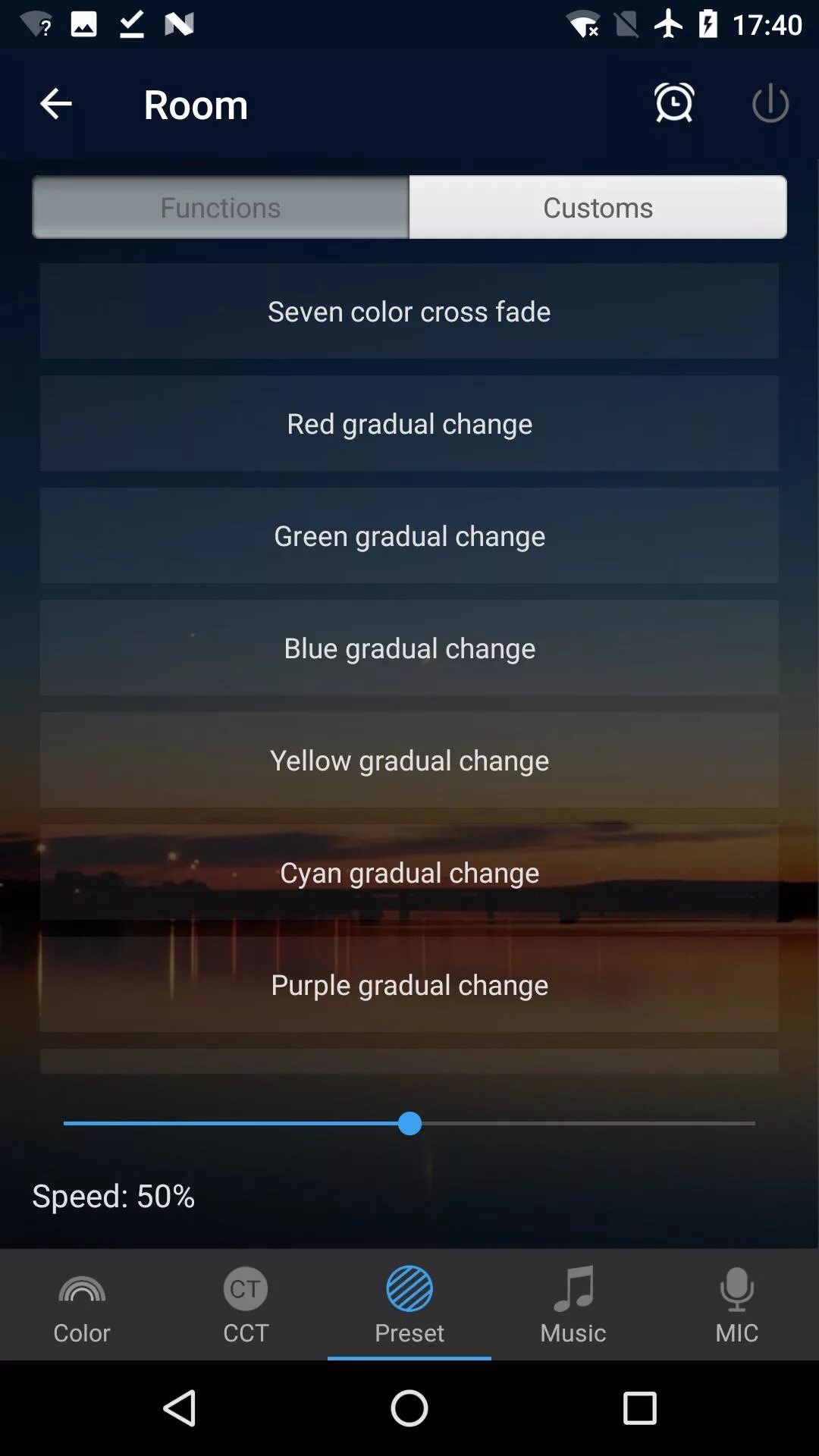Select the CCT color temperature mode
819x1456 pixels.
tap(245, 1304)
